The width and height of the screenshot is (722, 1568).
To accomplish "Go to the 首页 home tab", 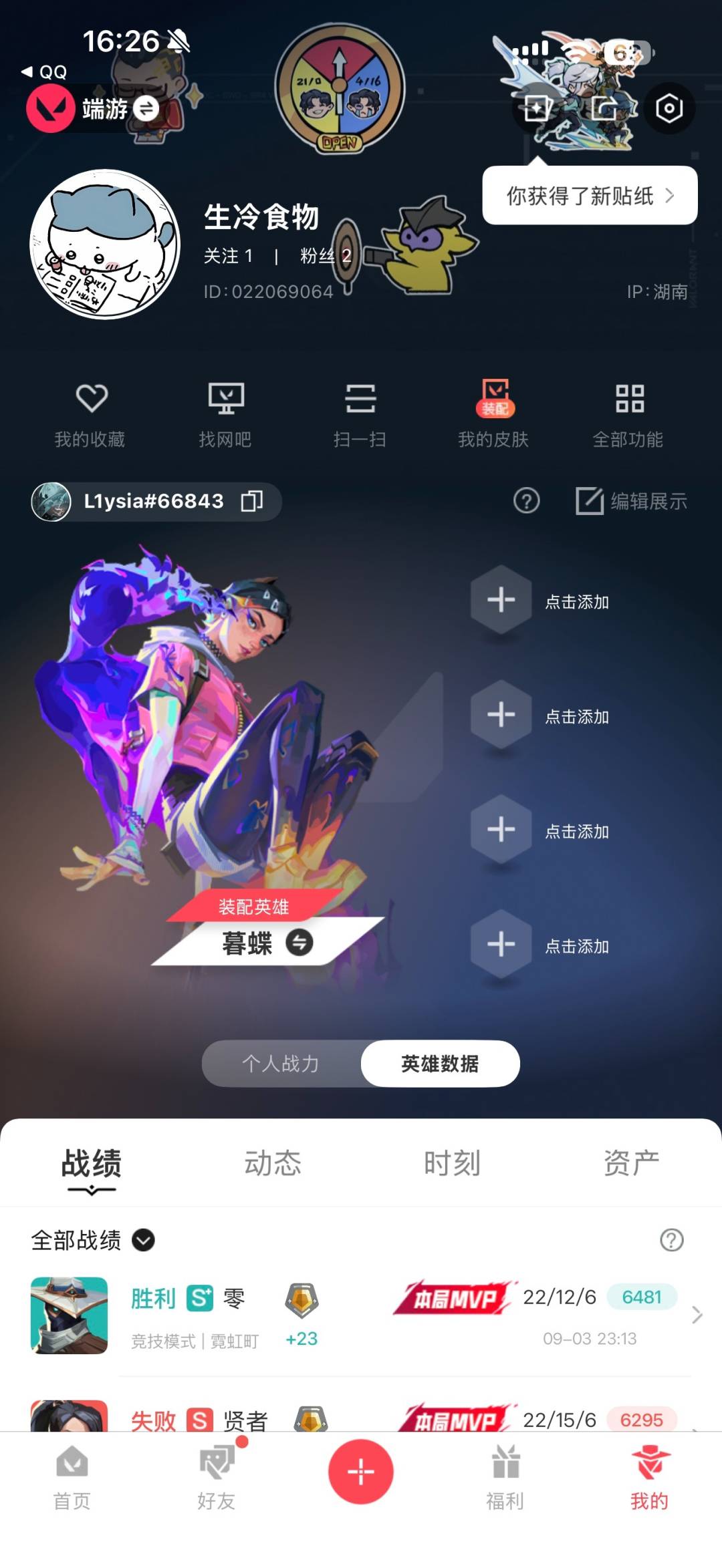I will coord(72,1477).
